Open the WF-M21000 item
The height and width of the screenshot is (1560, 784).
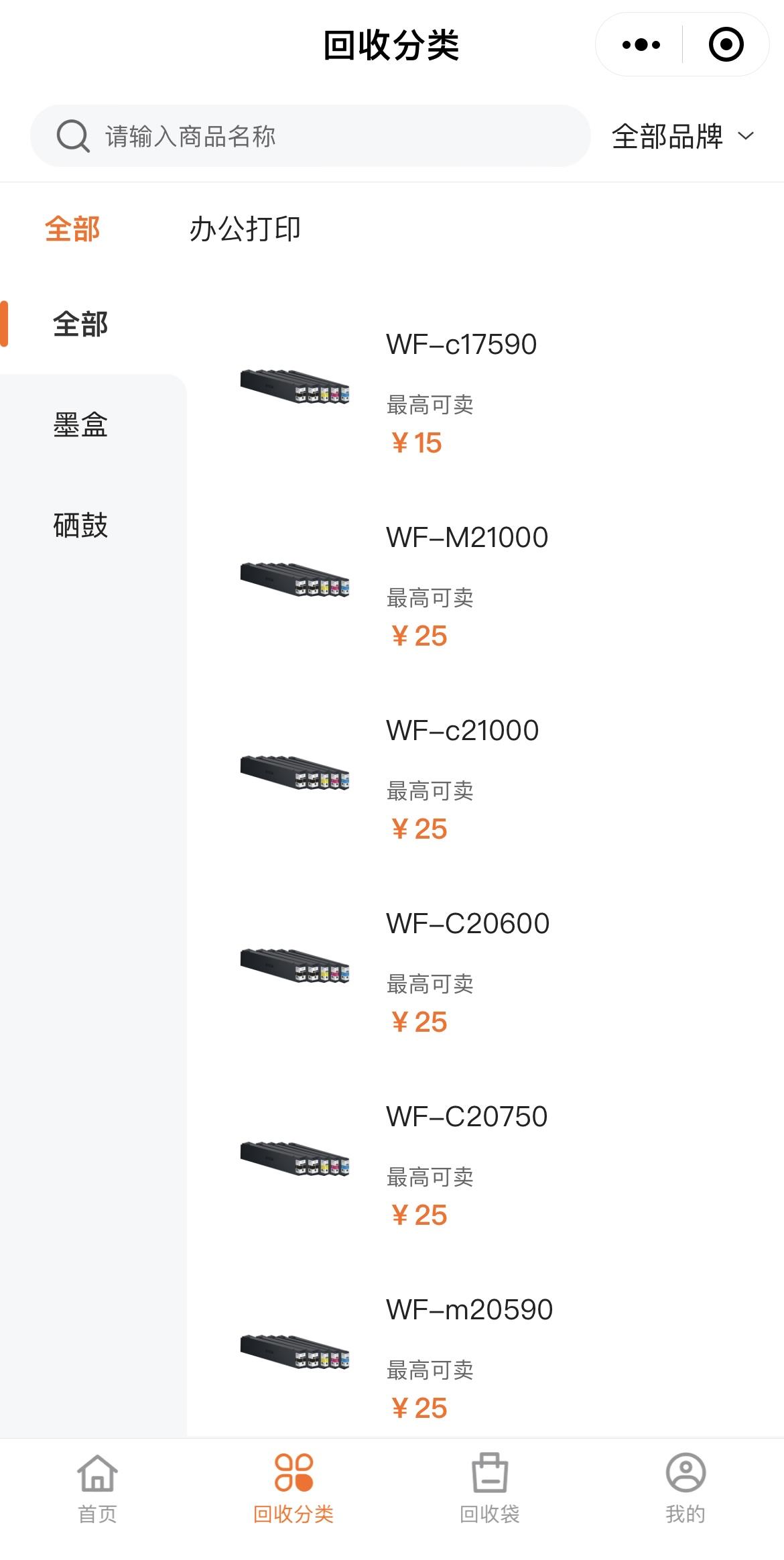[486, 587]
